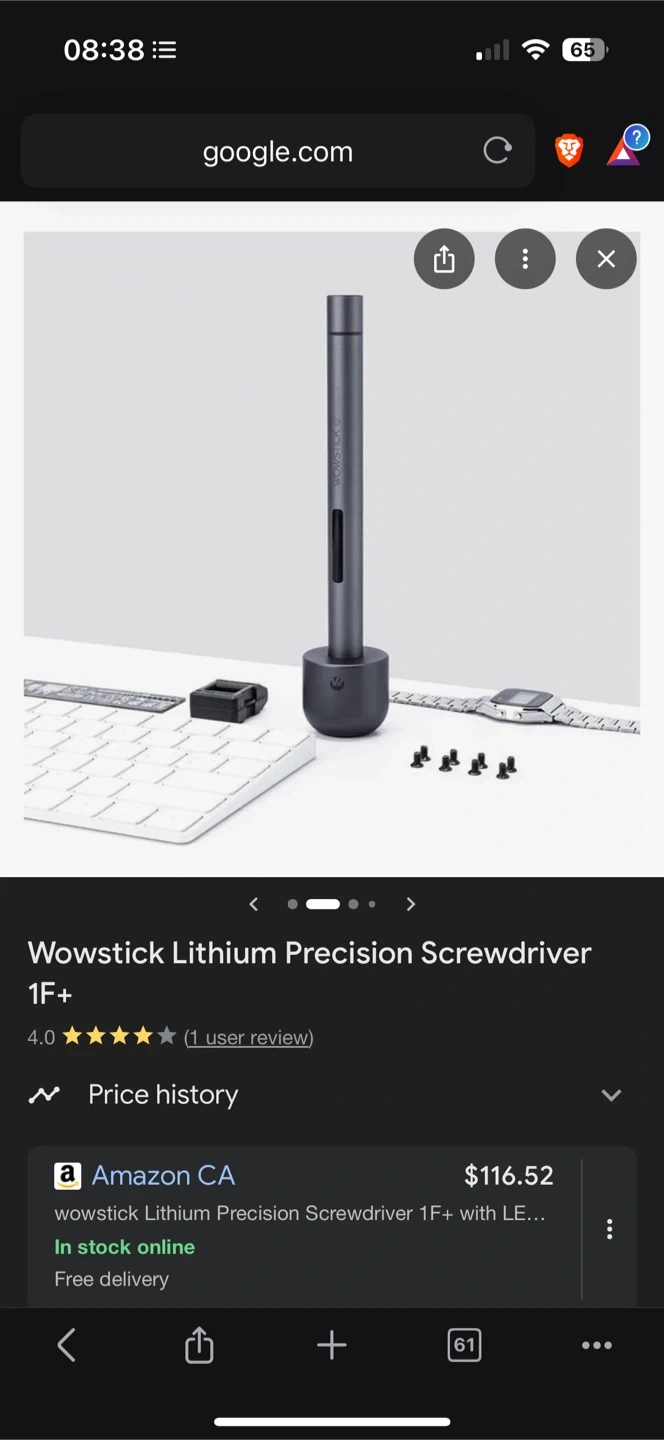Share the page from the bottom toolbar

[x=199, y=1345]
